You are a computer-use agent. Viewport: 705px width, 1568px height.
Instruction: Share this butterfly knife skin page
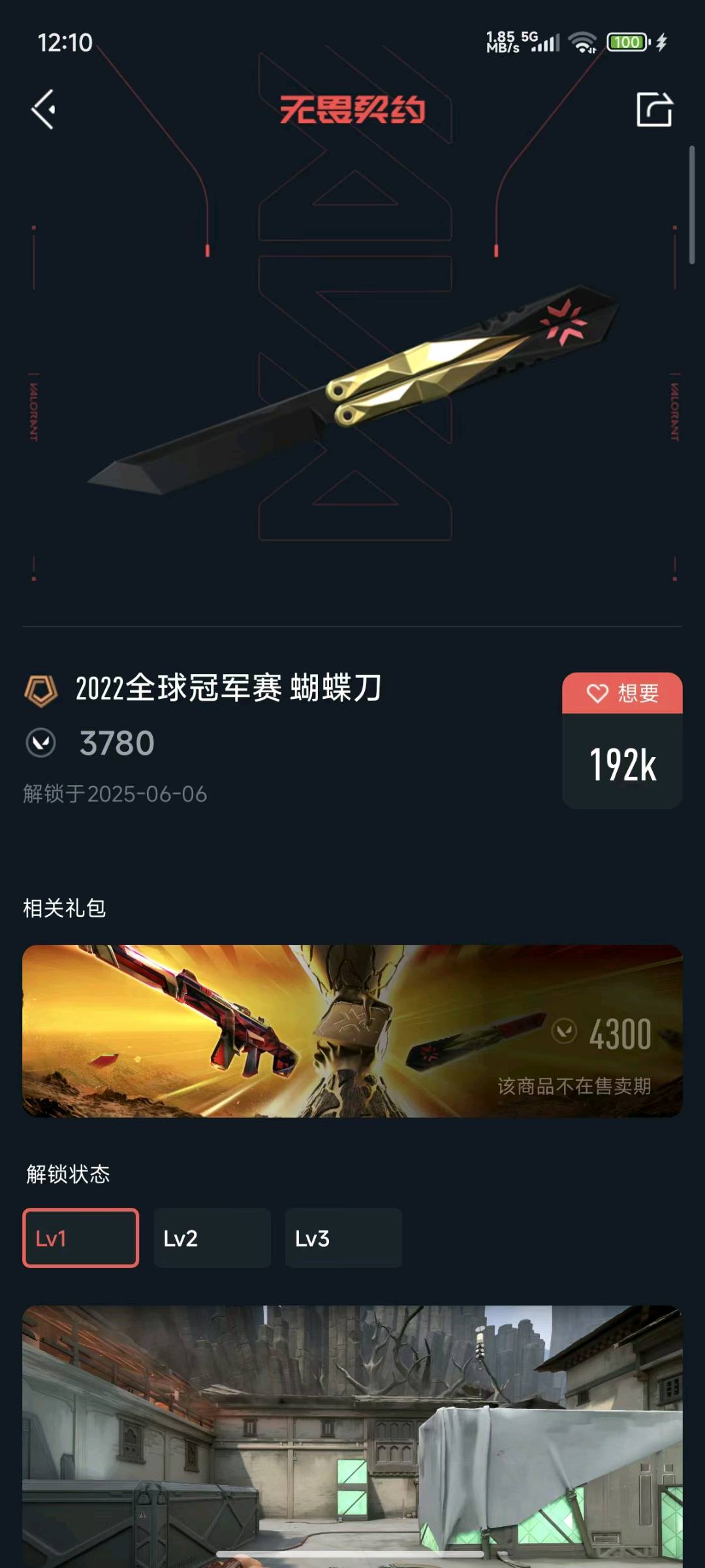coord(654,110)
